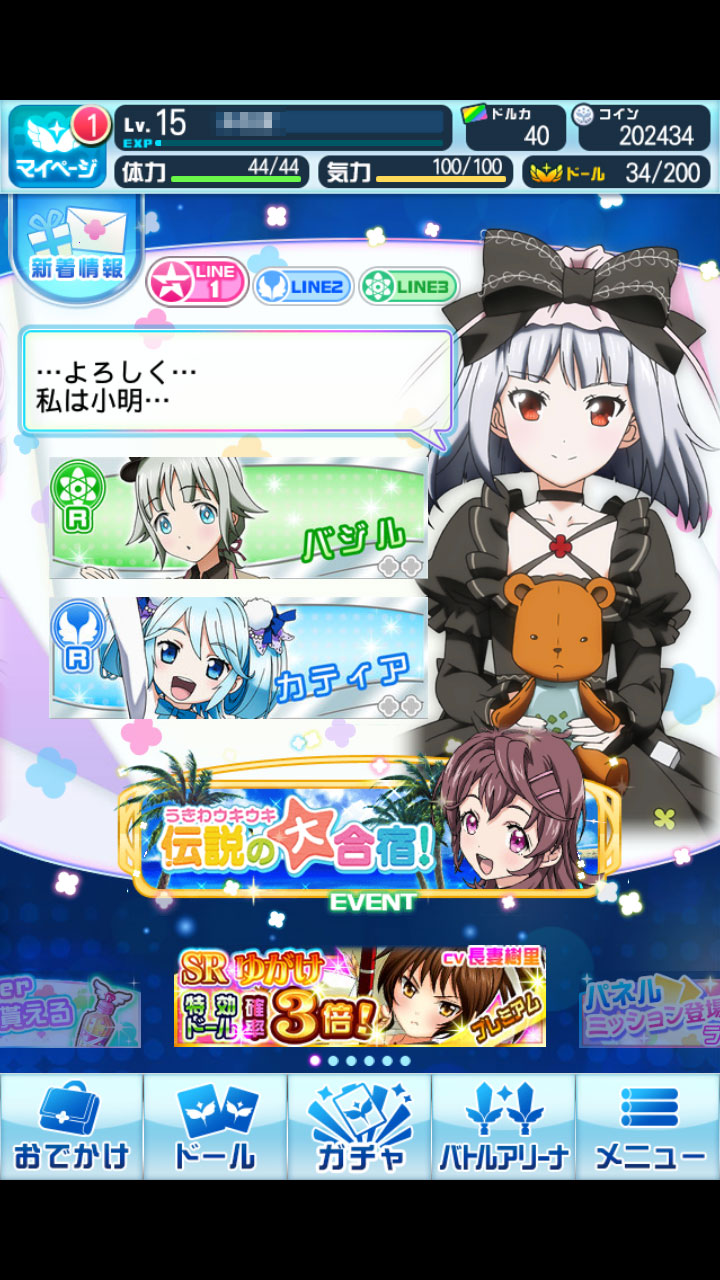The height and width of the screenshot is (1280, 720).
Task: Open the バジル doll card
Action: pos(238,519)
